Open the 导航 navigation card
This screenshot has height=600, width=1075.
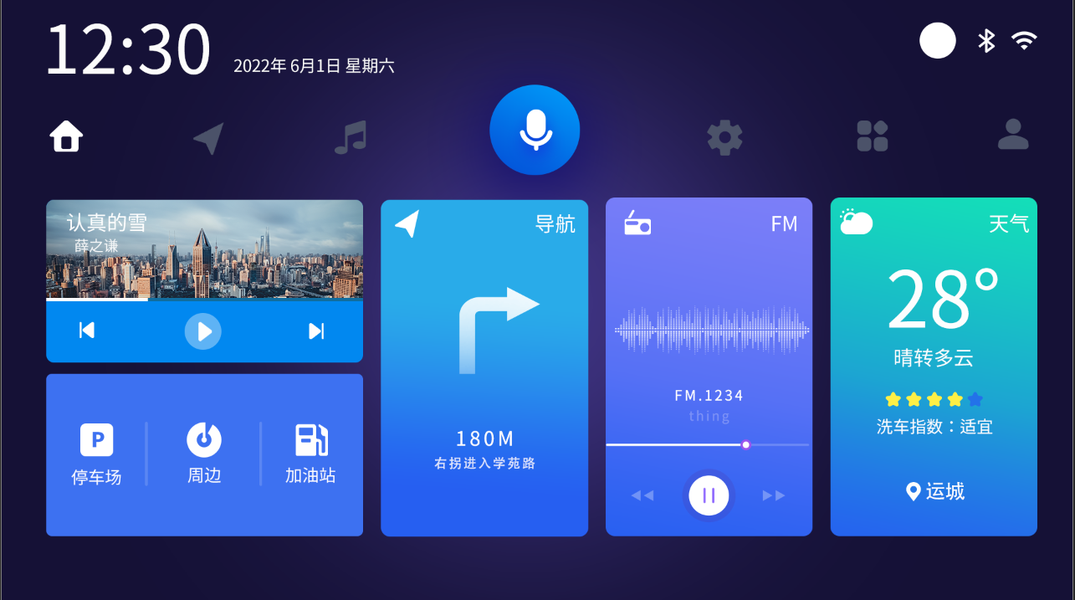(484, 366)
